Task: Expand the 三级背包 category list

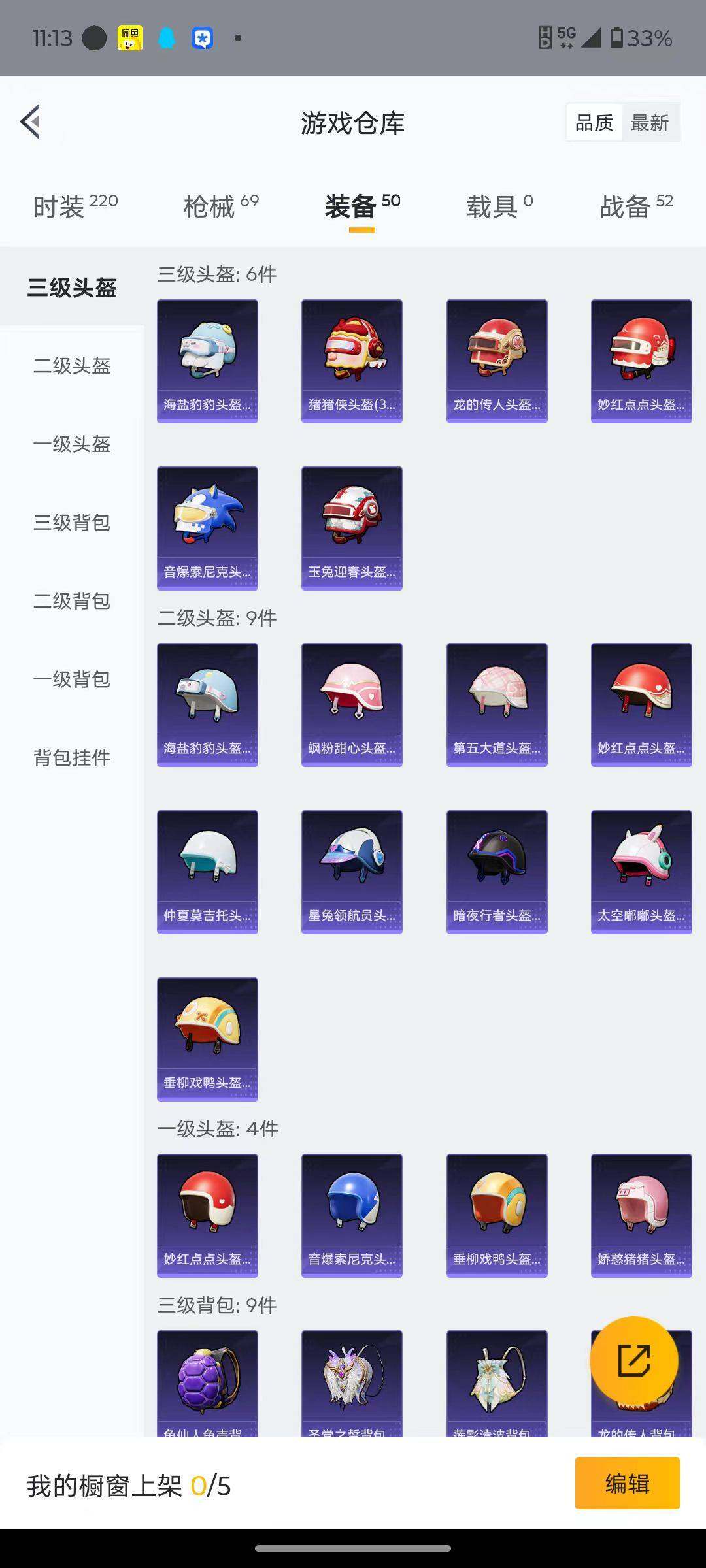Action: pos(73,523)
